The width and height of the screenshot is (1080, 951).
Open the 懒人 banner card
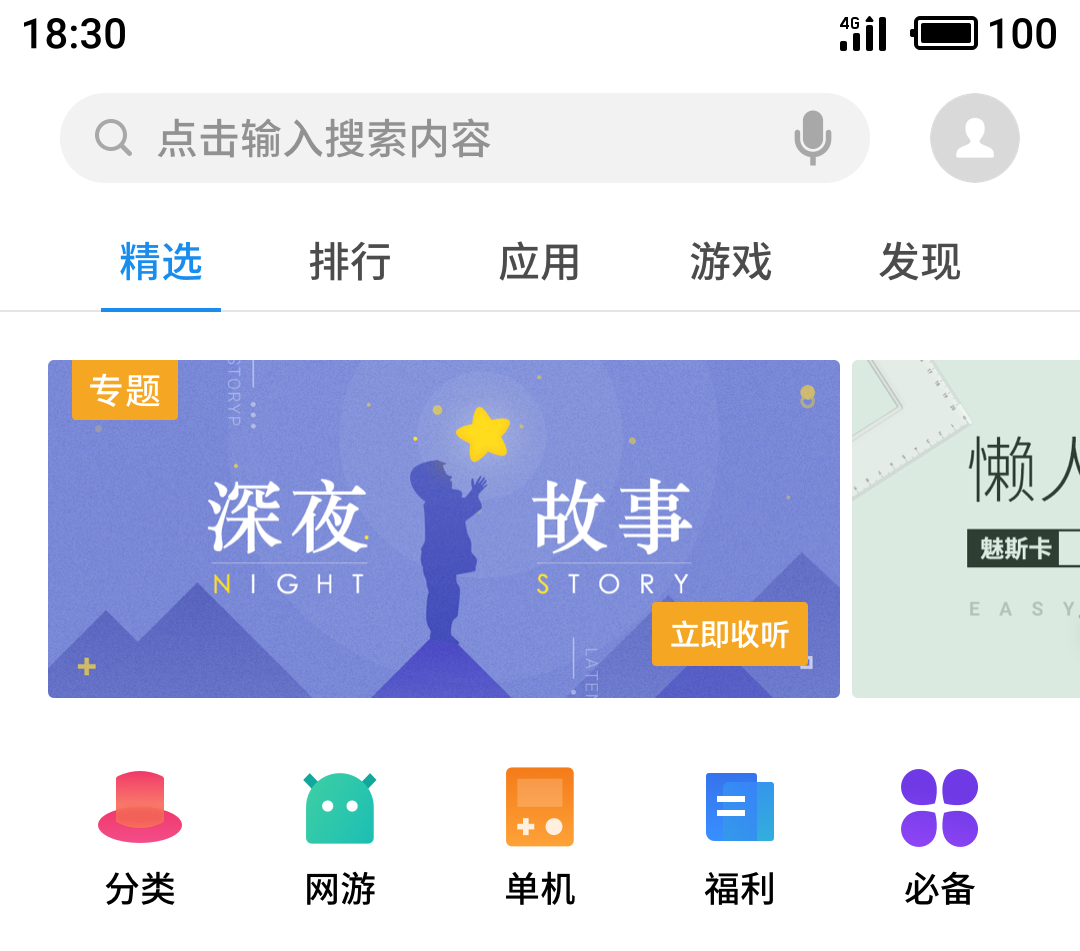pos(966,529)
